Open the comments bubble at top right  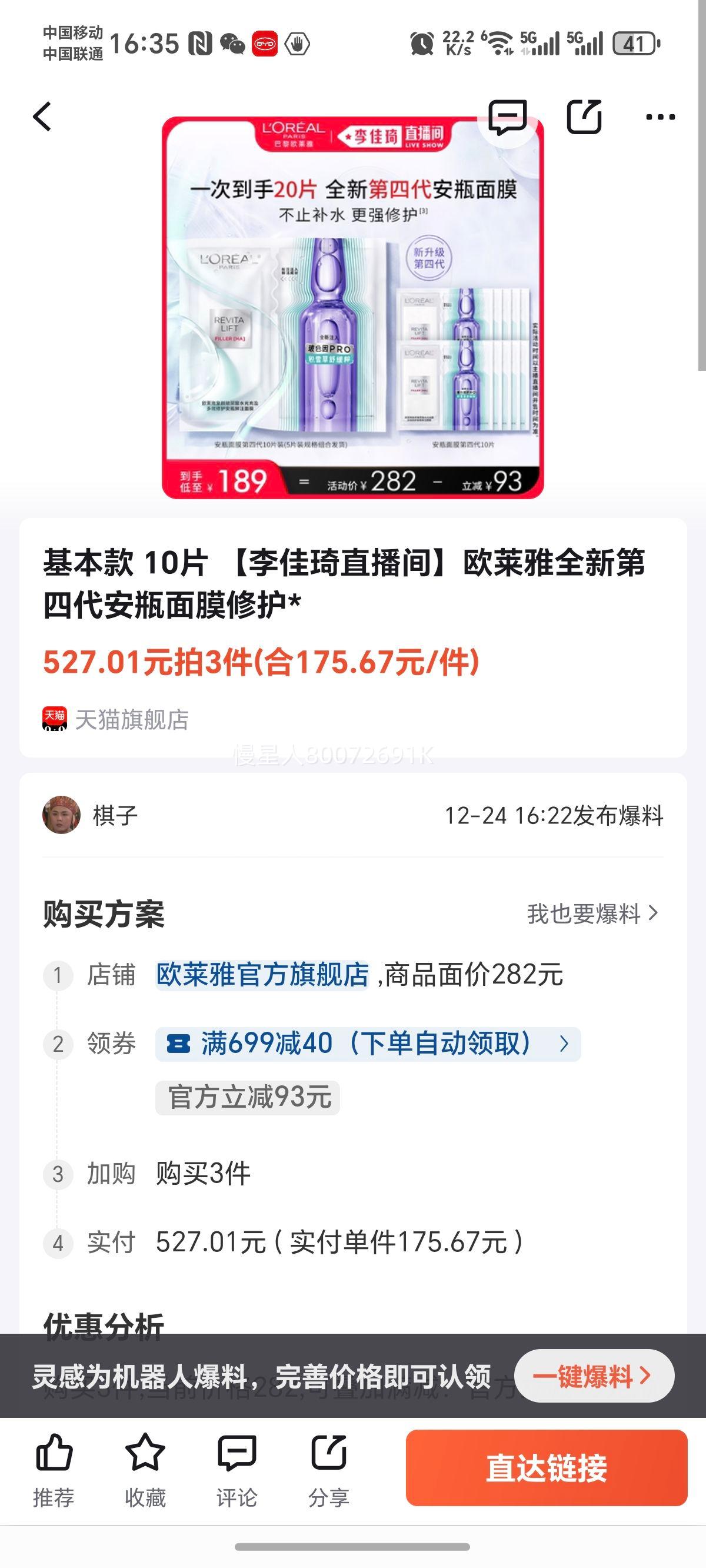(509, 118)
